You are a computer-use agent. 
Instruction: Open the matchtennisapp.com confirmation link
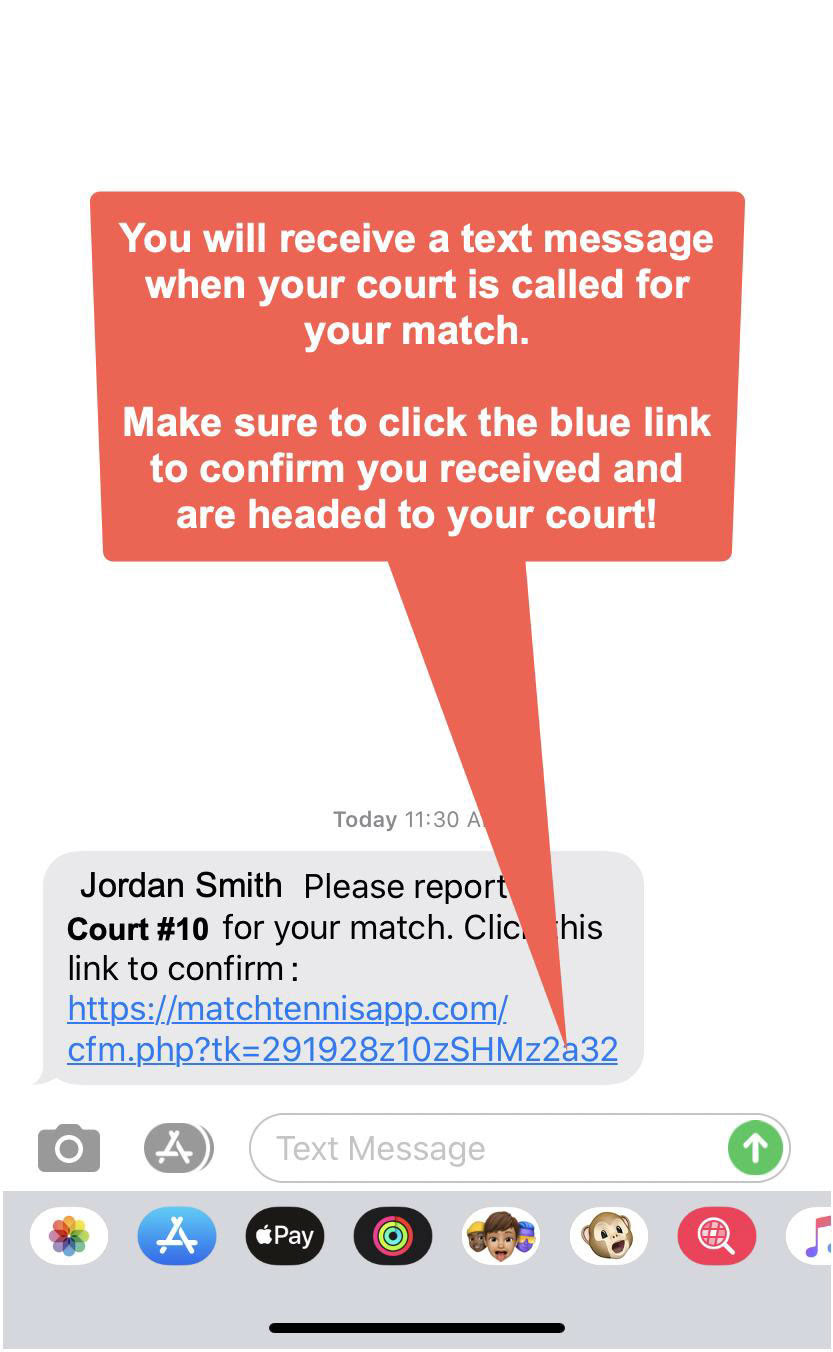tap(288, 1009)
